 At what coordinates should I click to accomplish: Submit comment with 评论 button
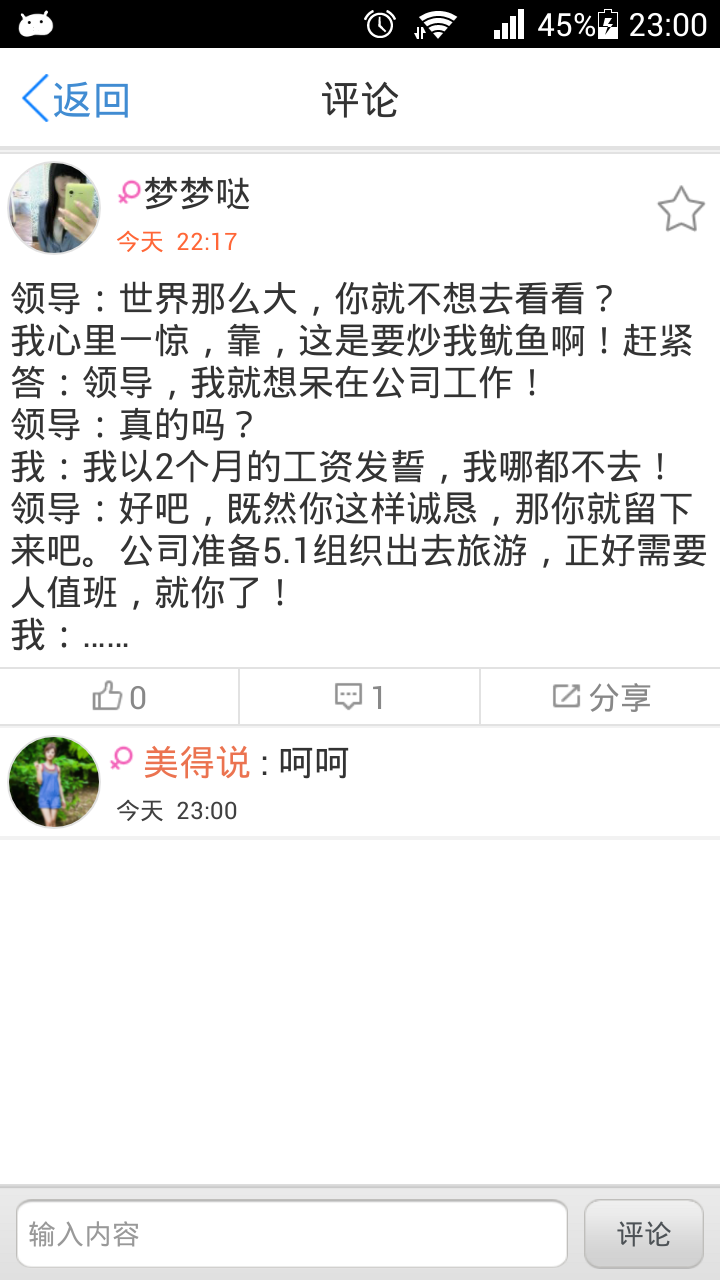(643, 1233)
